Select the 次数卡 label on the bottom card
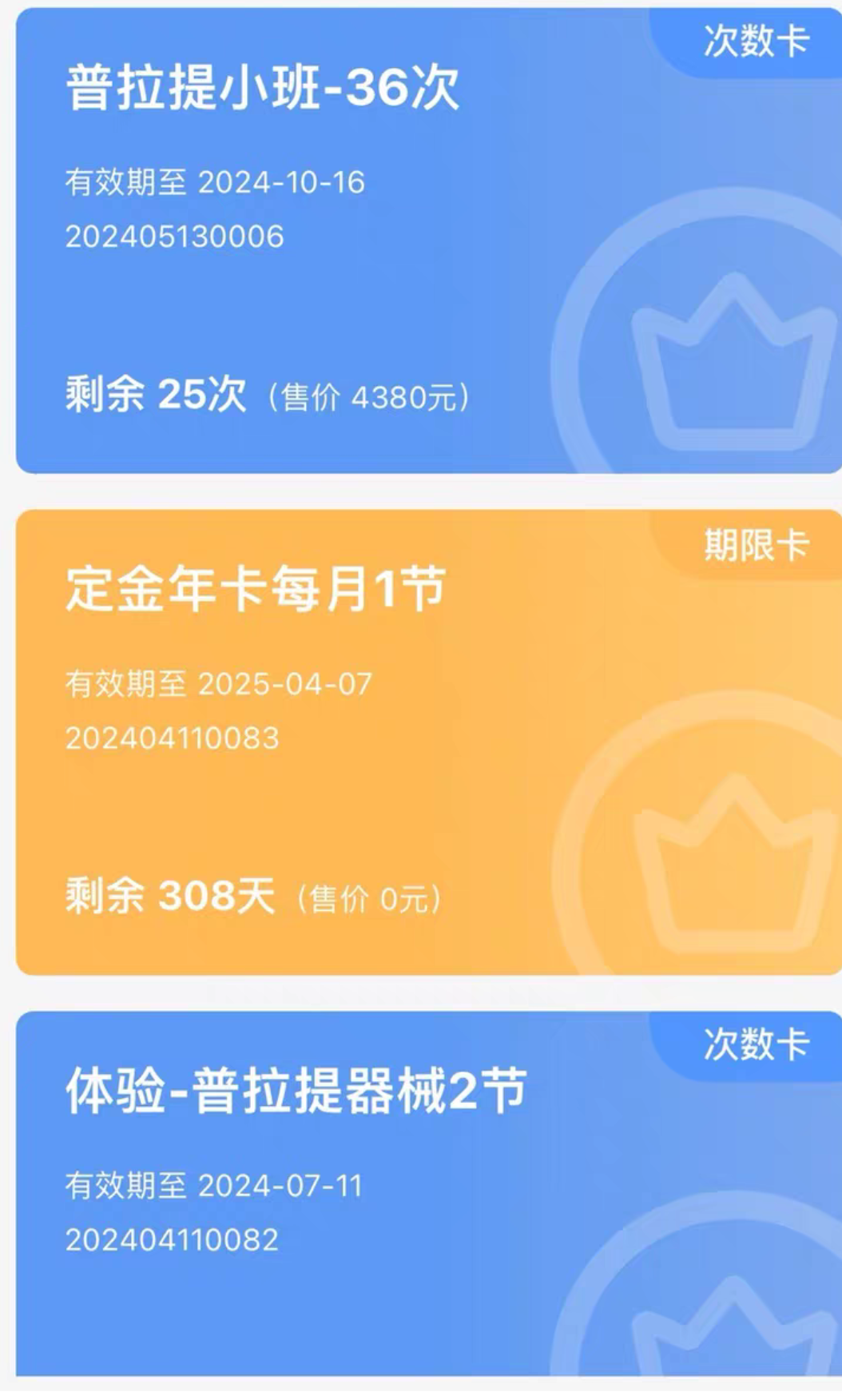This screenshot has width=842, height=1400. click(x=756, y=1043)
